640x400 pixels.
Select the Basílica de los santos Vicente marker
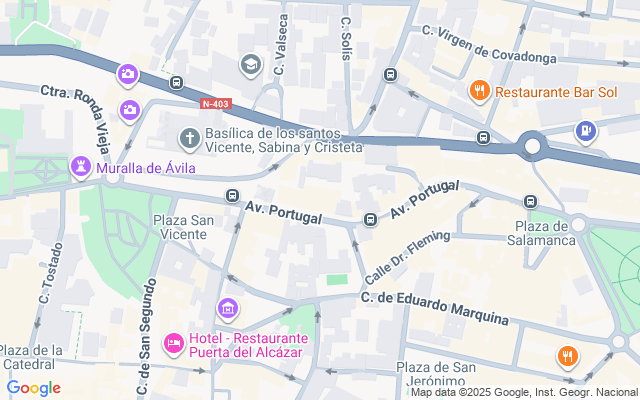click(189, 137)
